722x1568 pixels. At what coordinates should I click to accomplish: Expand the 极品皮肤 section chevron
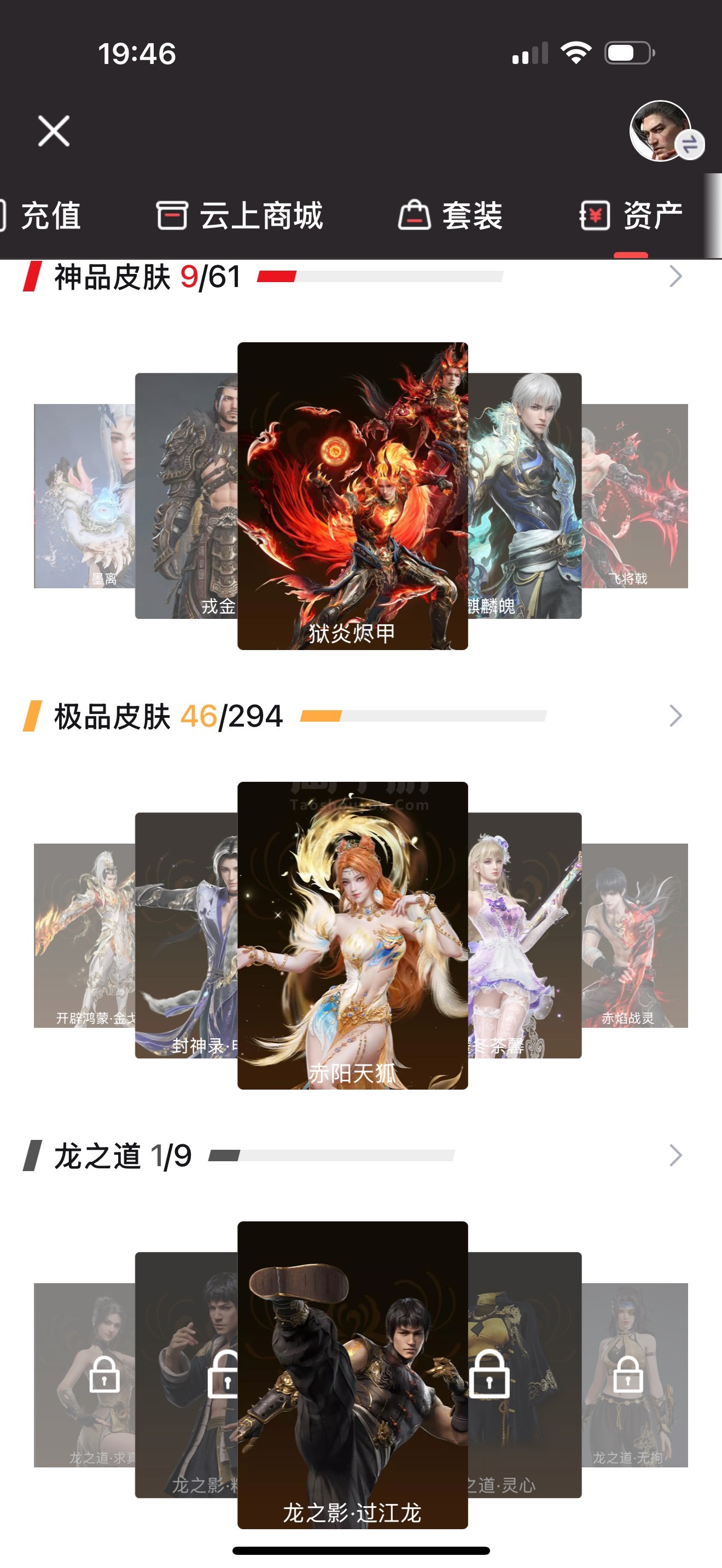point(675,716)
